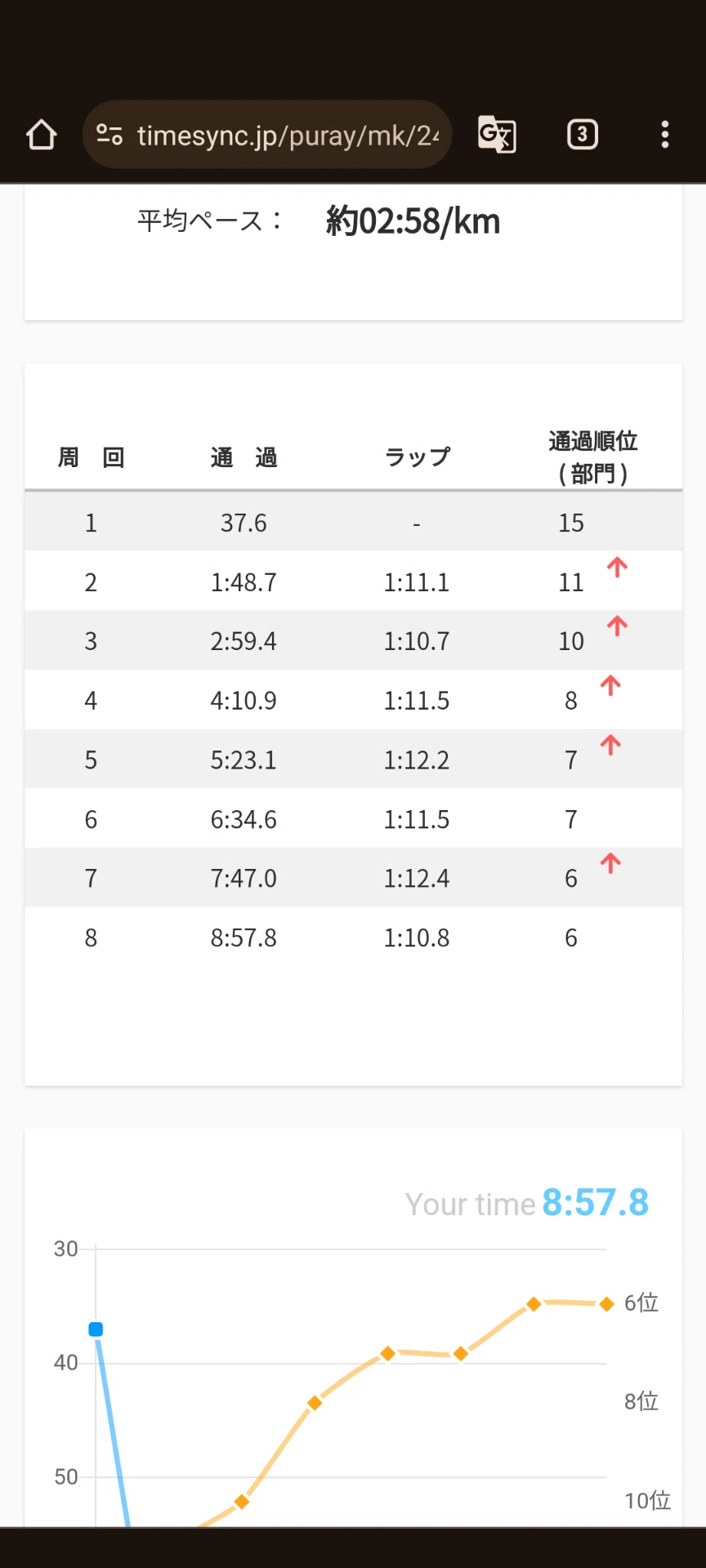View site info icon in URL bar

[x=109, y=135]
